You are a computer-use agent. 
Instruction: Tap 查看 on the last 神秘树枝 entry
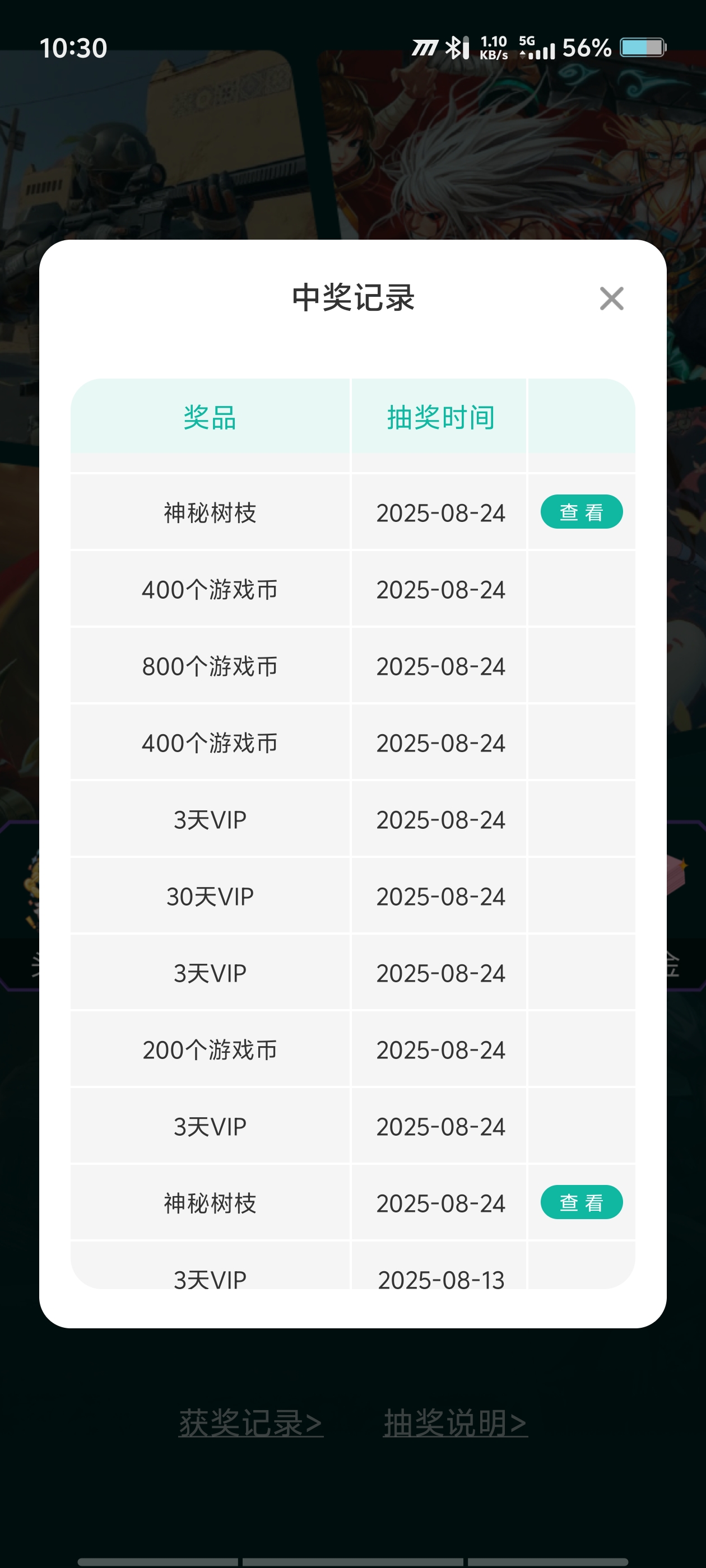click(581, 1202)
